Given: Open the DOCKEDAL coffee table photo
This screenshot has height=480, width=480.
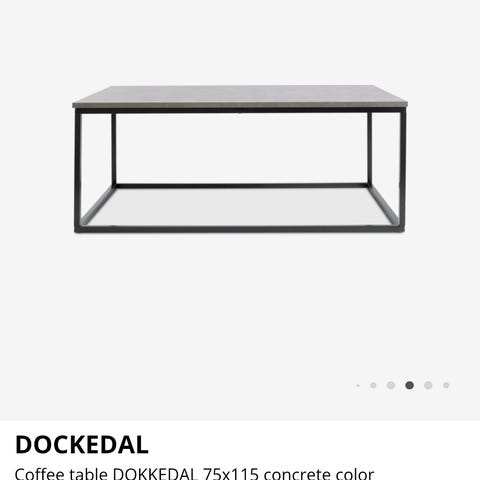Looking at the screenshot, I should click(x=240, y=159).
